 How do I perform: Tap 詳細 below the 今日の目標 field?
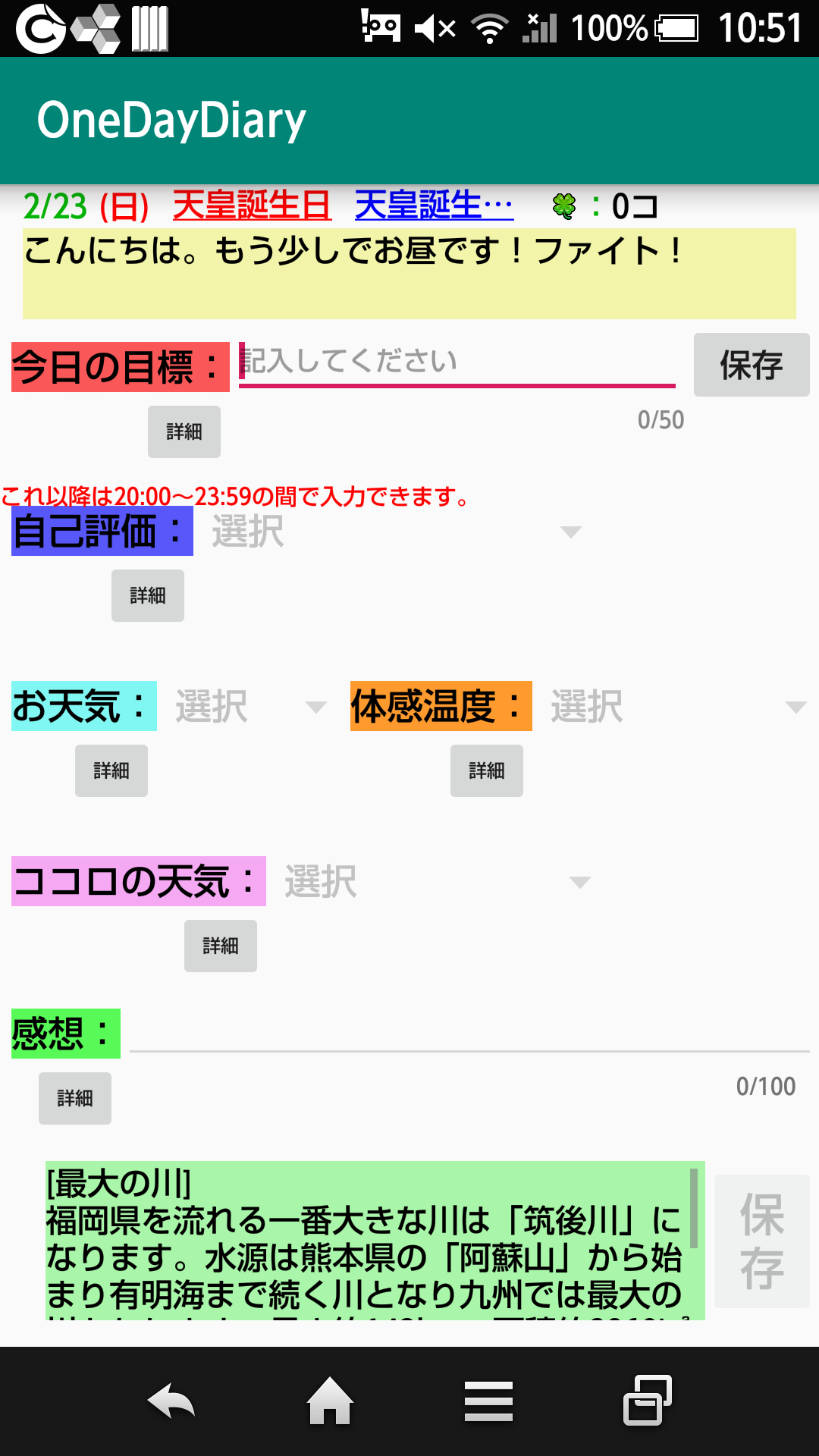coord(184,431)
